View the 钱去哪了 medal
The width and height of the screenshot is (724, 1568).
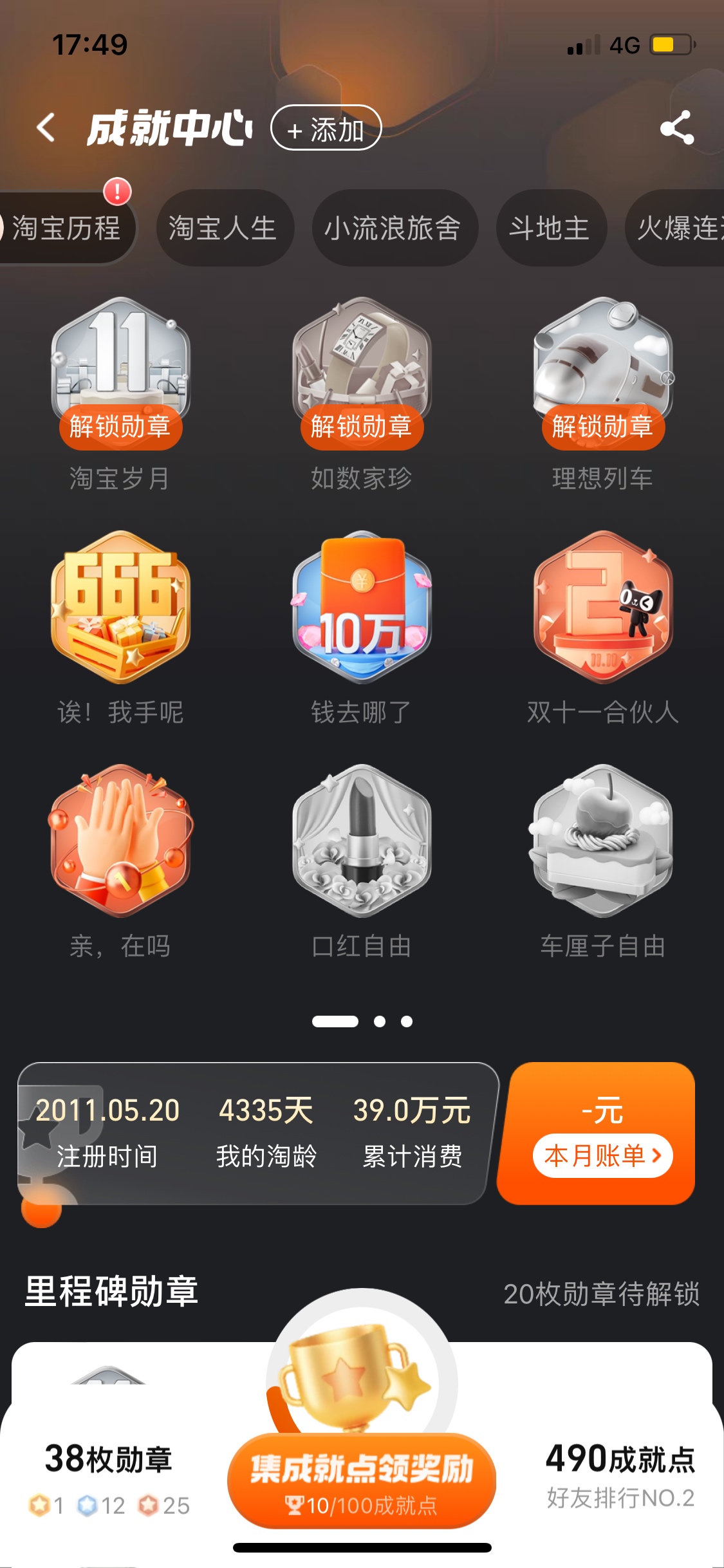point(362,608)
